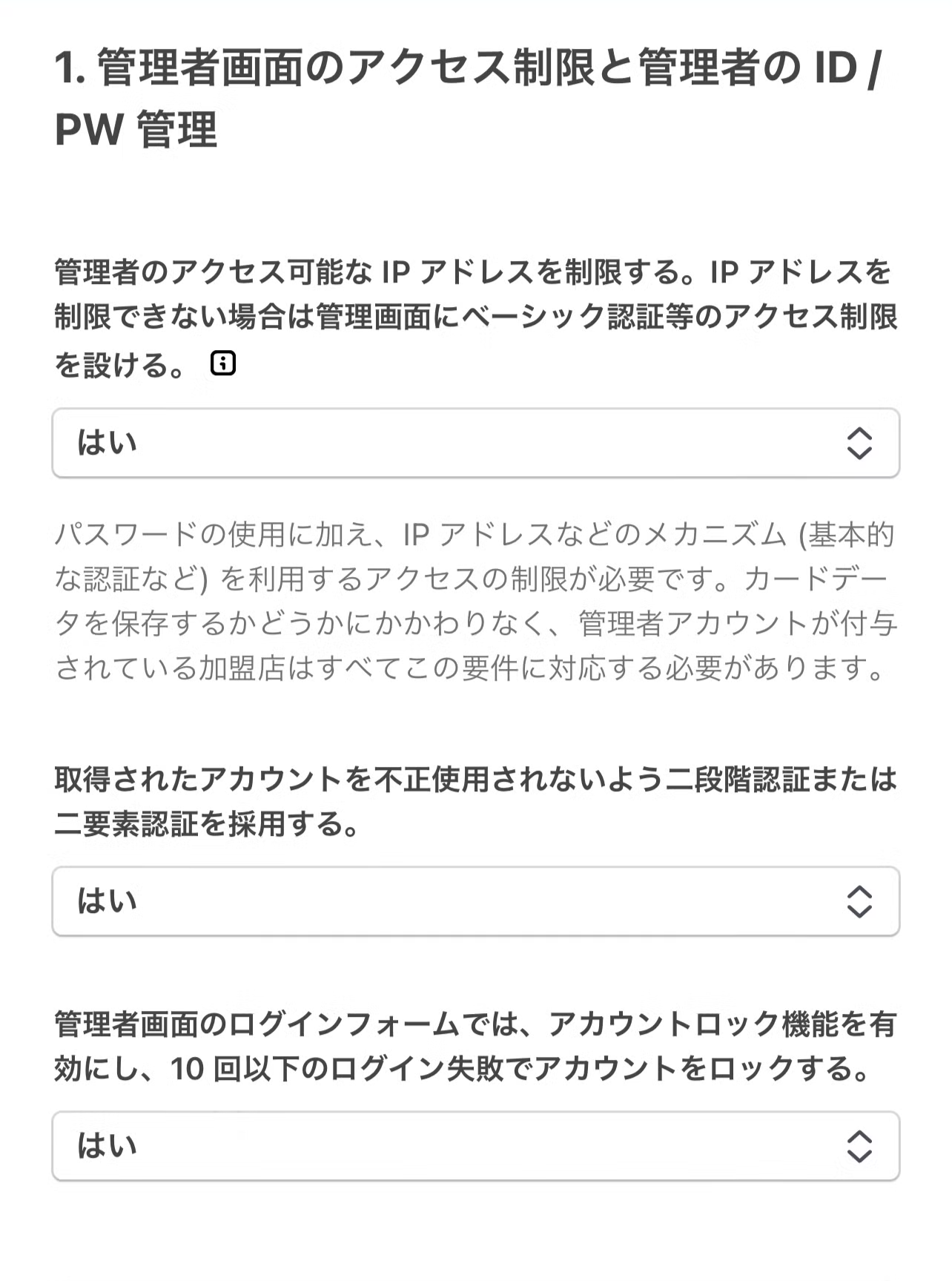
Task: Click the chevron on the first はい dropdown
Action: point(859,444)
